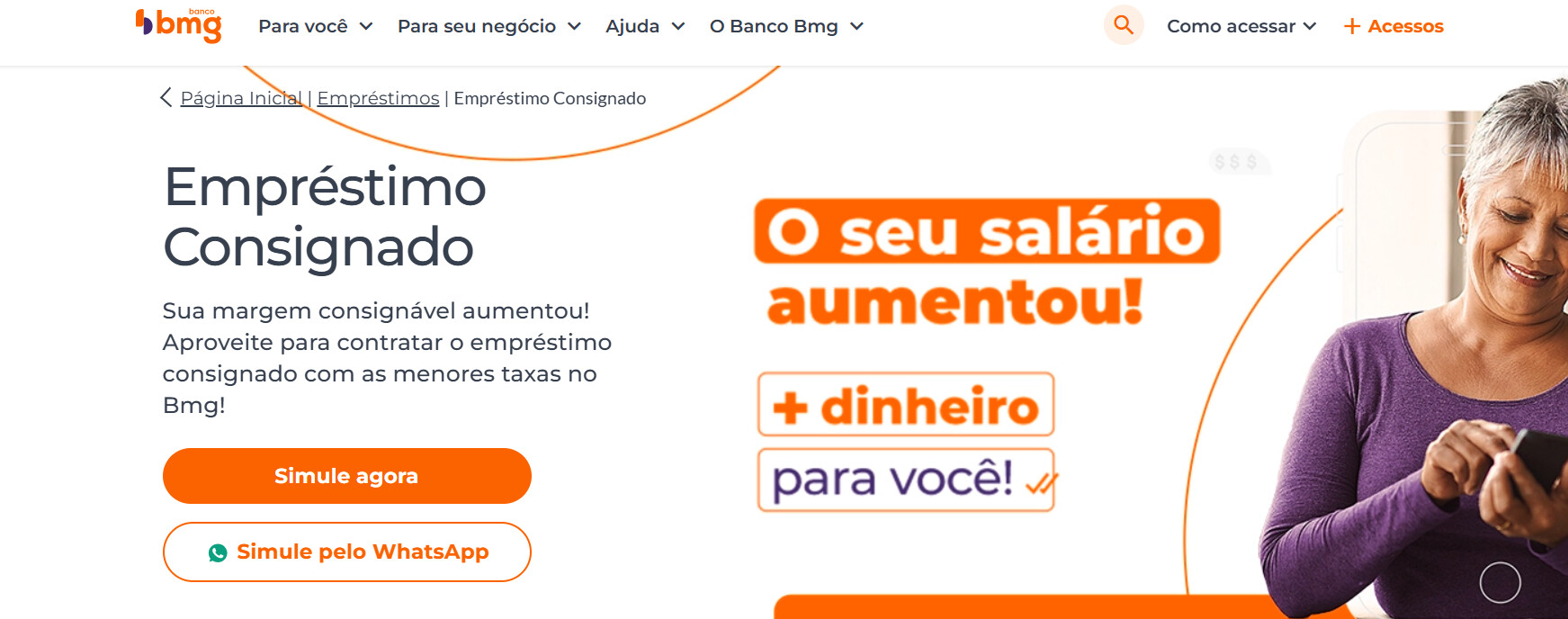Open the Ajuda dropdown
The width and height of the screenshot is (1568, 619).
coord(645,27)
